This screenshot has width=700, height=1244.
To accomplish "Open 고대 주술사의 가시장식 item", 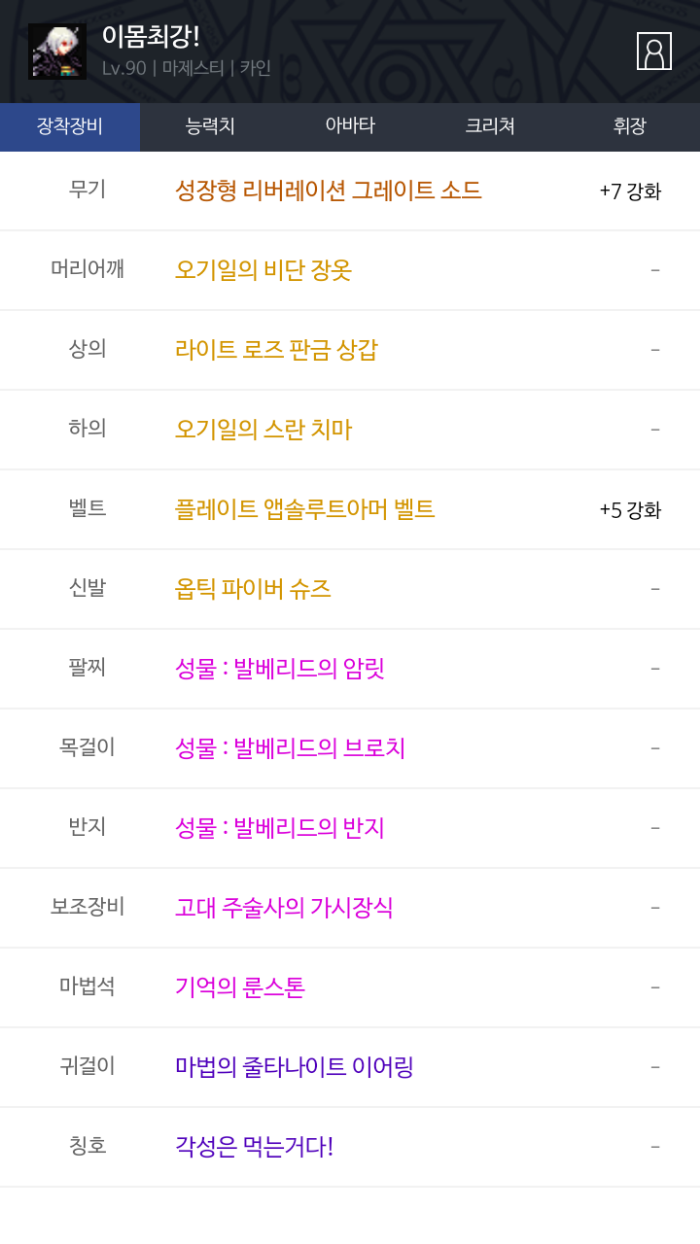I will pyautogui.click(x=284, y=907).
